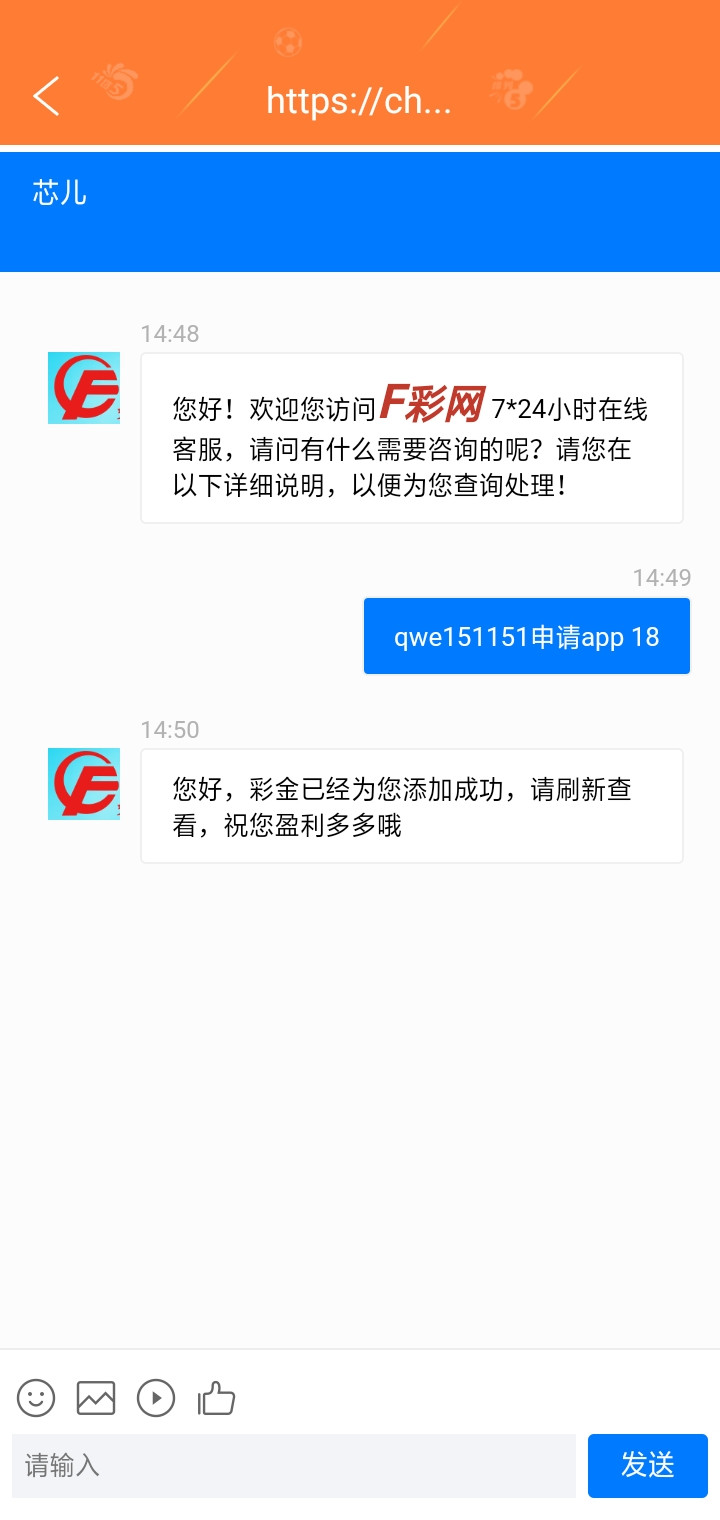Tap the play circle media icon

pos(155,1398)
